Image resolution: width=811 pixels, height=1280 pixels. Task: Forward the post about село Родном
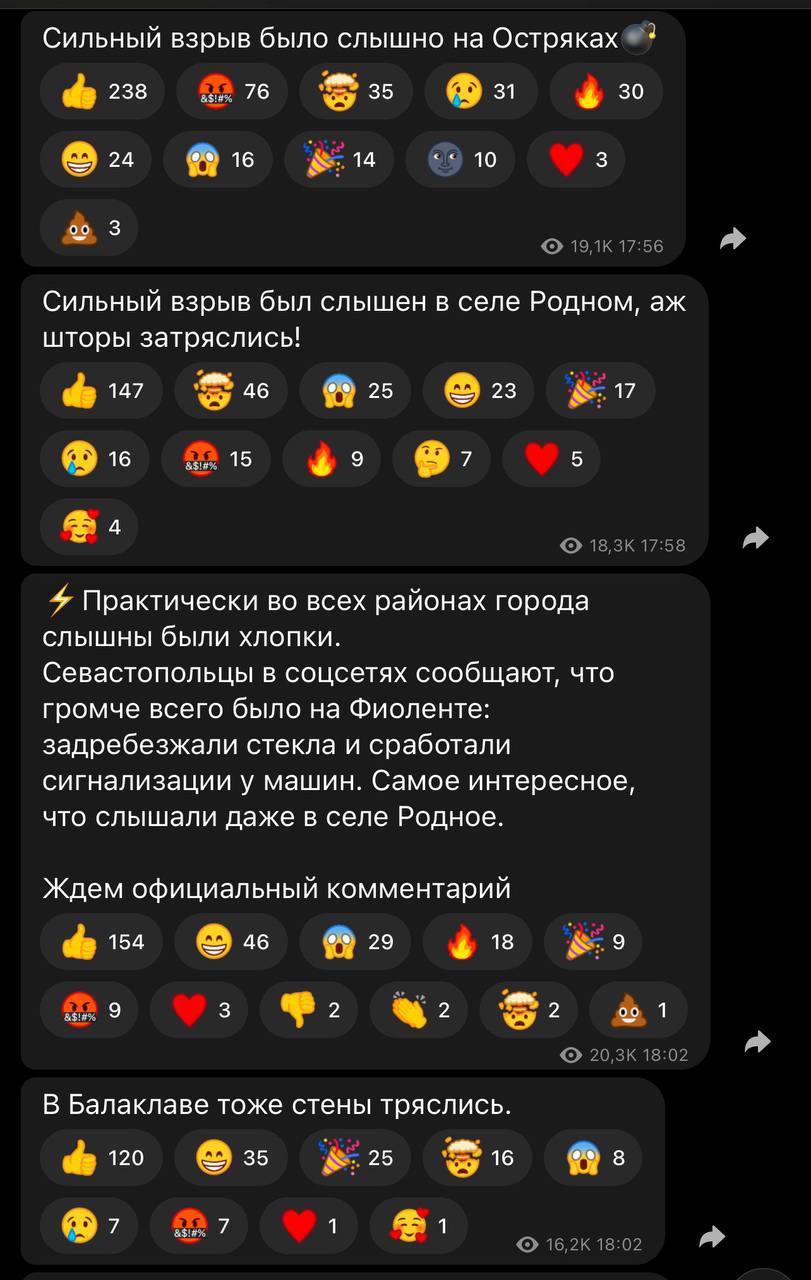coord(756,538)
